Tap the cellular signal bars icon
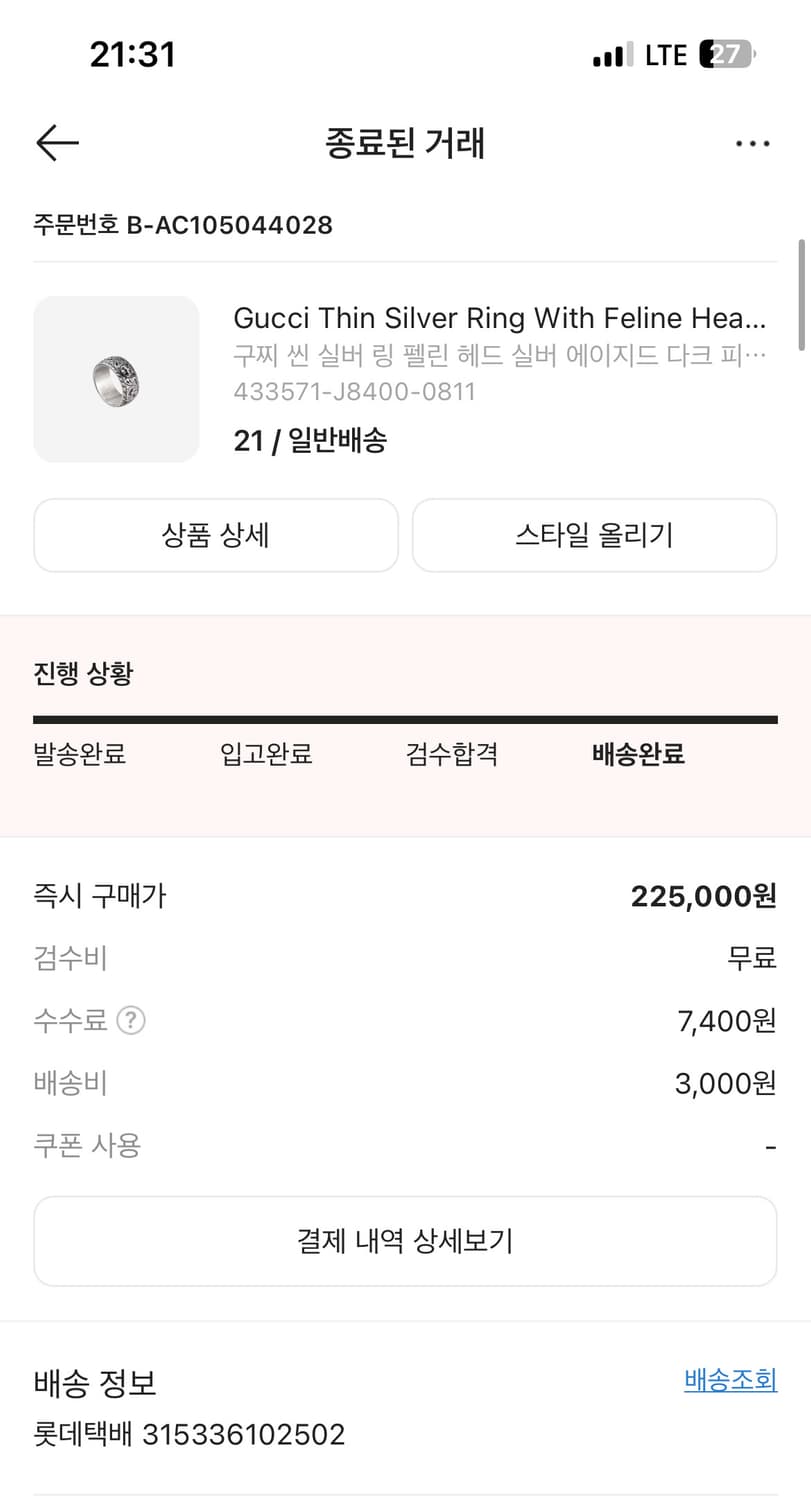 pos(612,54)
